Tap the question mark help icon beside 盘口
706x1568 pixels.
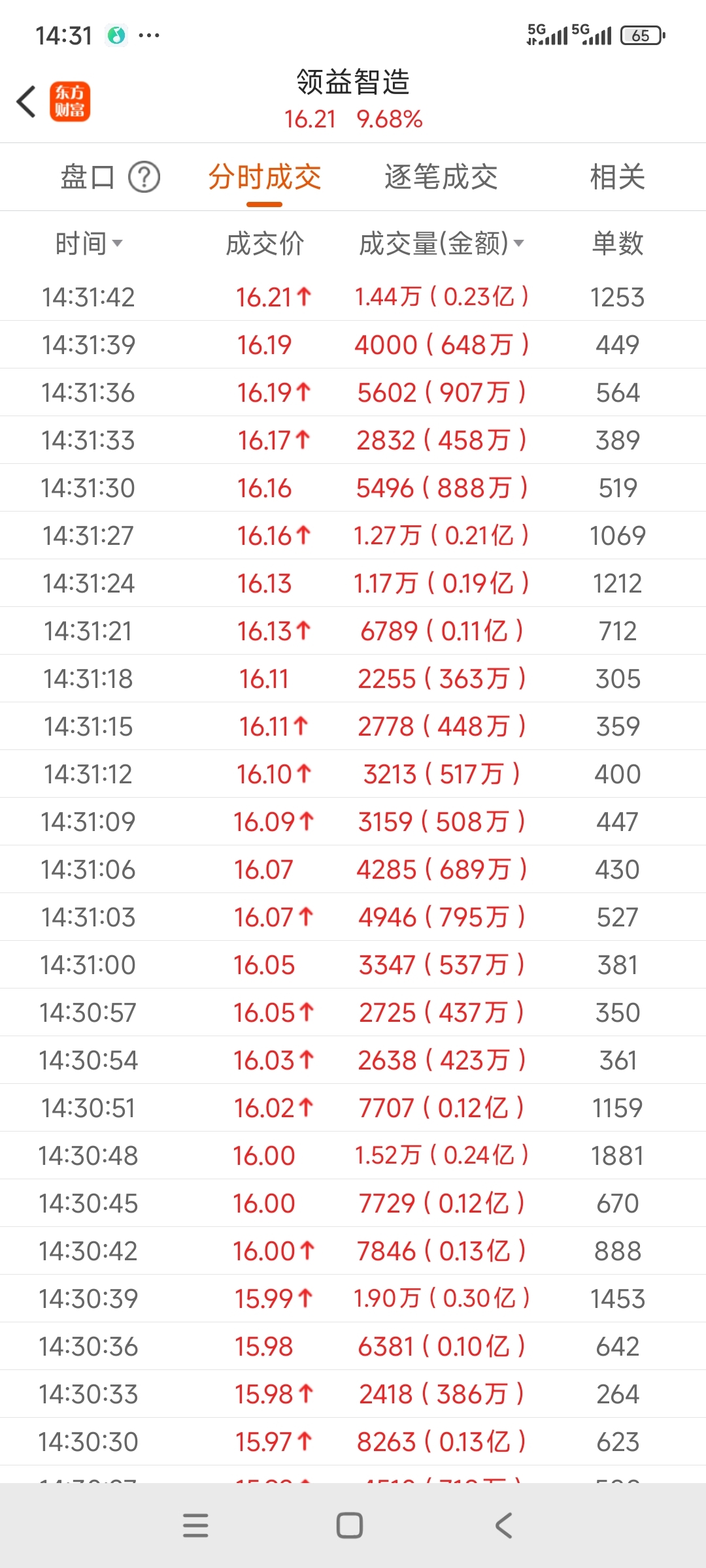click(144, 177)
